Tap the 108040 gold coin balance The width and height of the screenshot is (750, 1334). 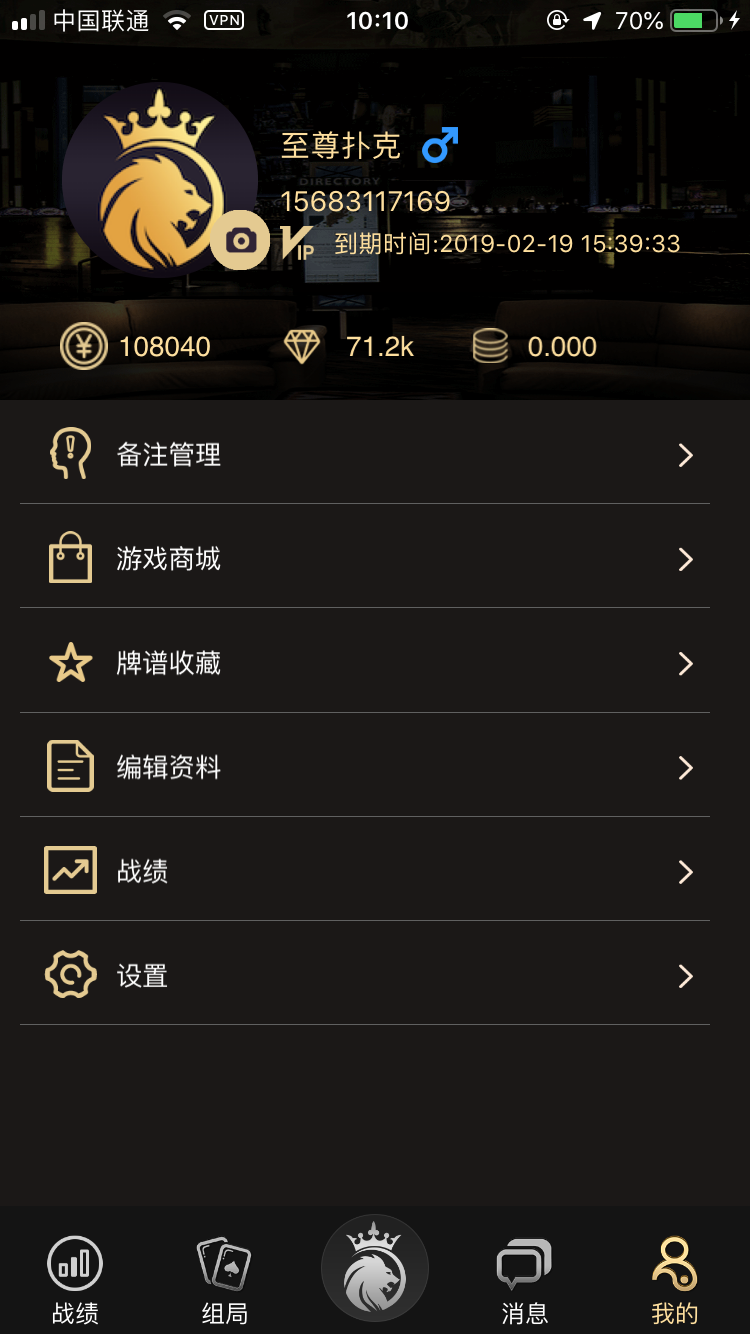click(x=137, y=347)
